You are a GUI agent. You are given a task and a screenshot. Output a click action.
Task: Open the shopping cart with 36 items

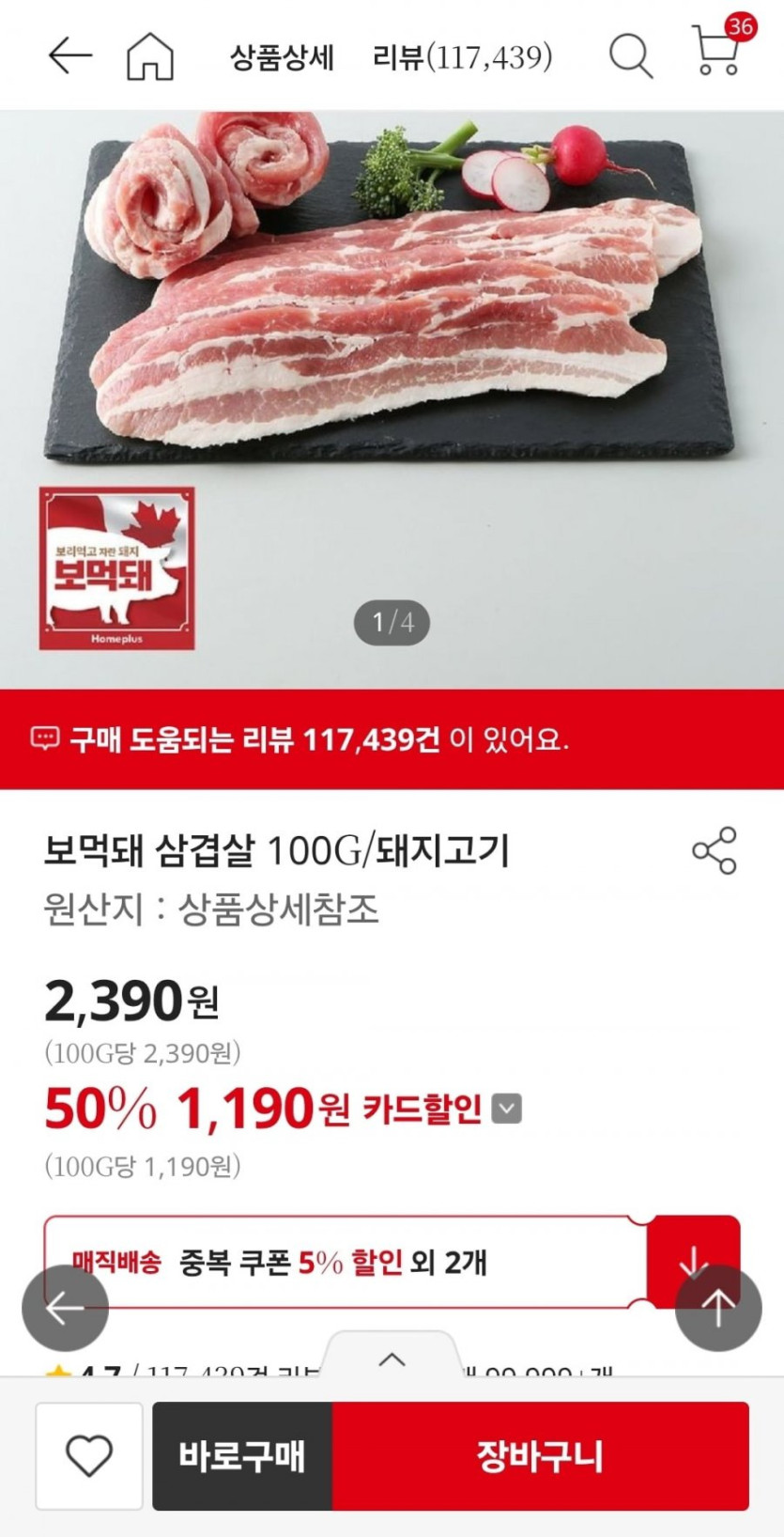pos(718,51)
